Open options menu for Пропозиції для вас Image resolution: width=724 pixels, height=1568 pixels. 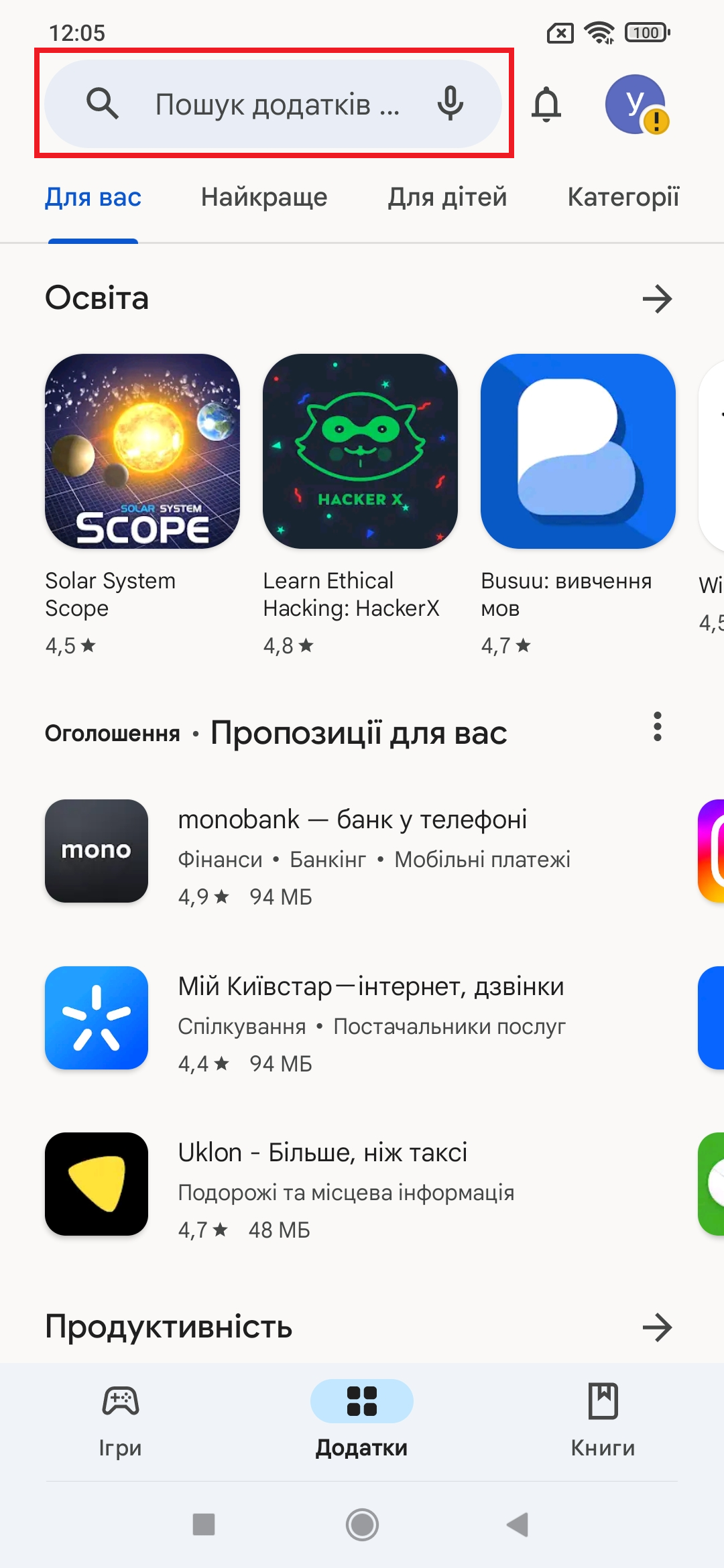coord(658,727)
